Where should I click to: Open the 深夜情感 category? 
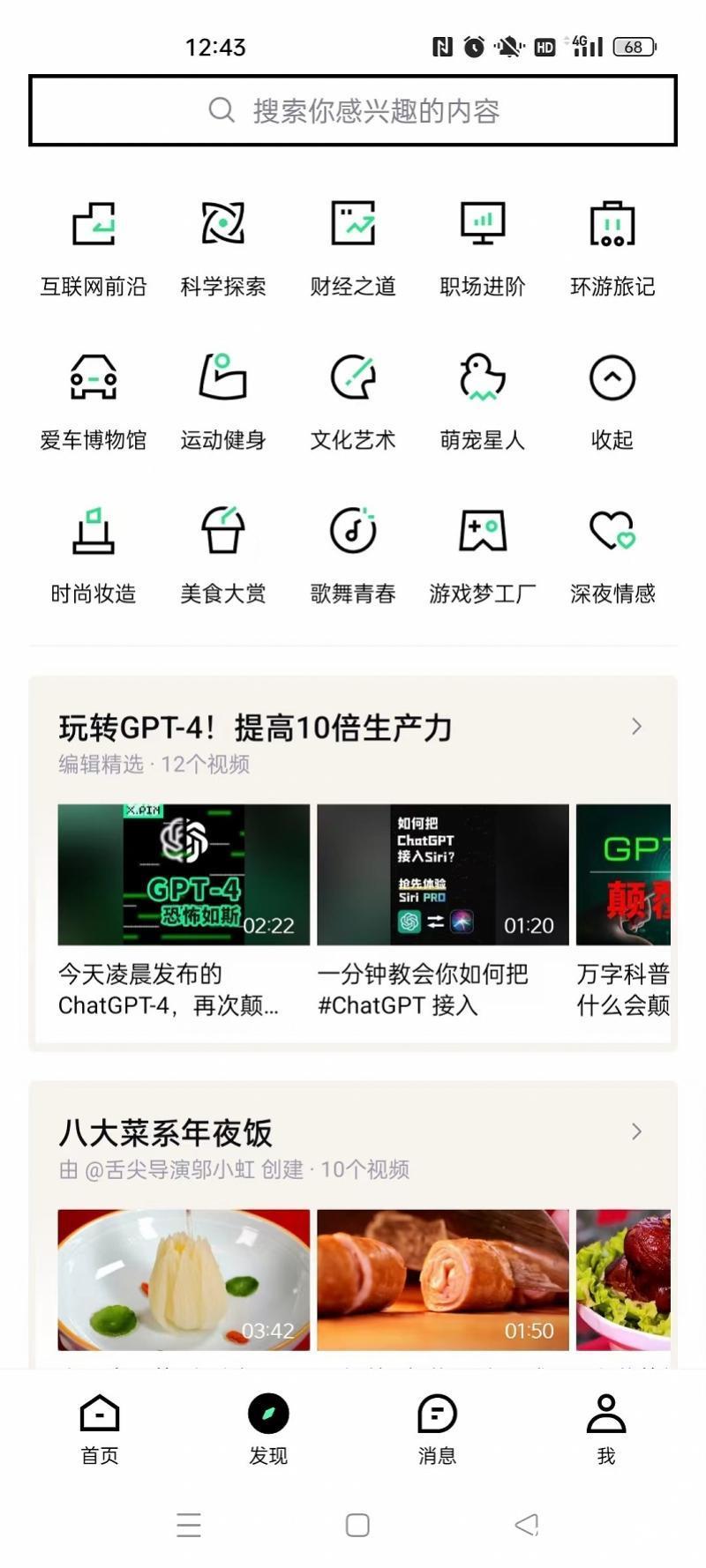612,554
